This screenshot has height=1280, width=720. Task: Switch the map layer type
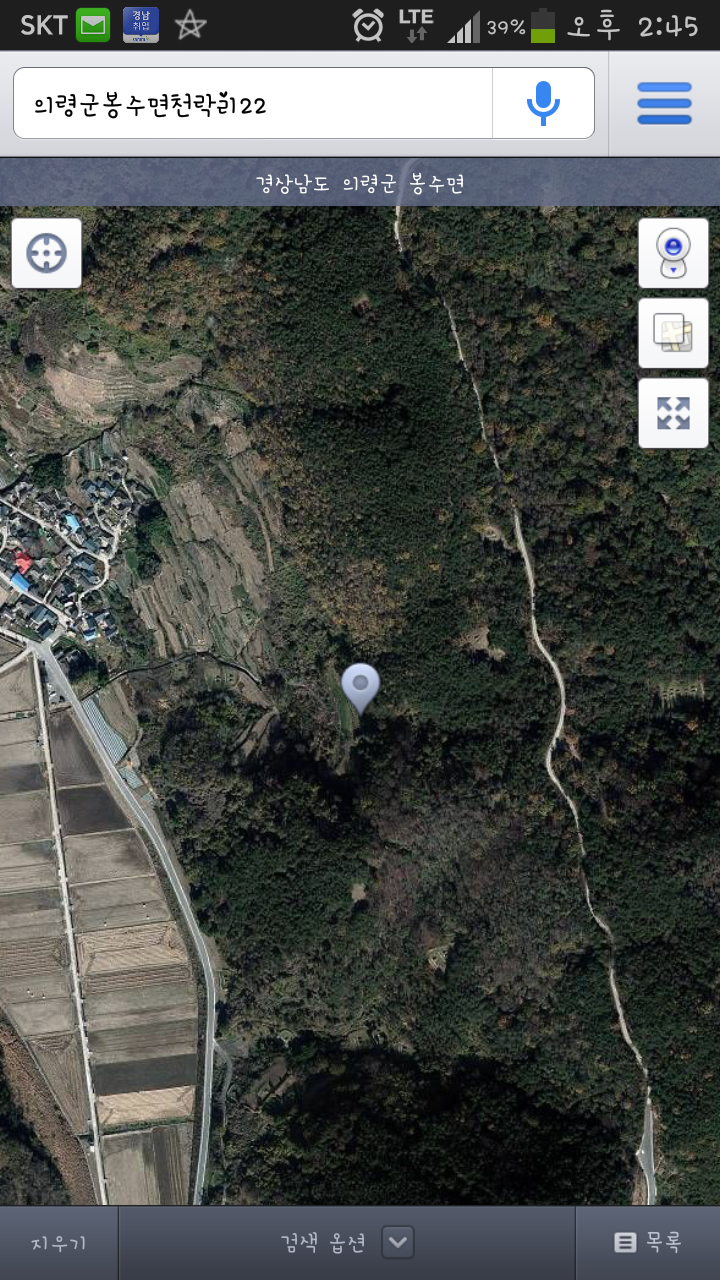pyautogui.click(x=673, y=333)
